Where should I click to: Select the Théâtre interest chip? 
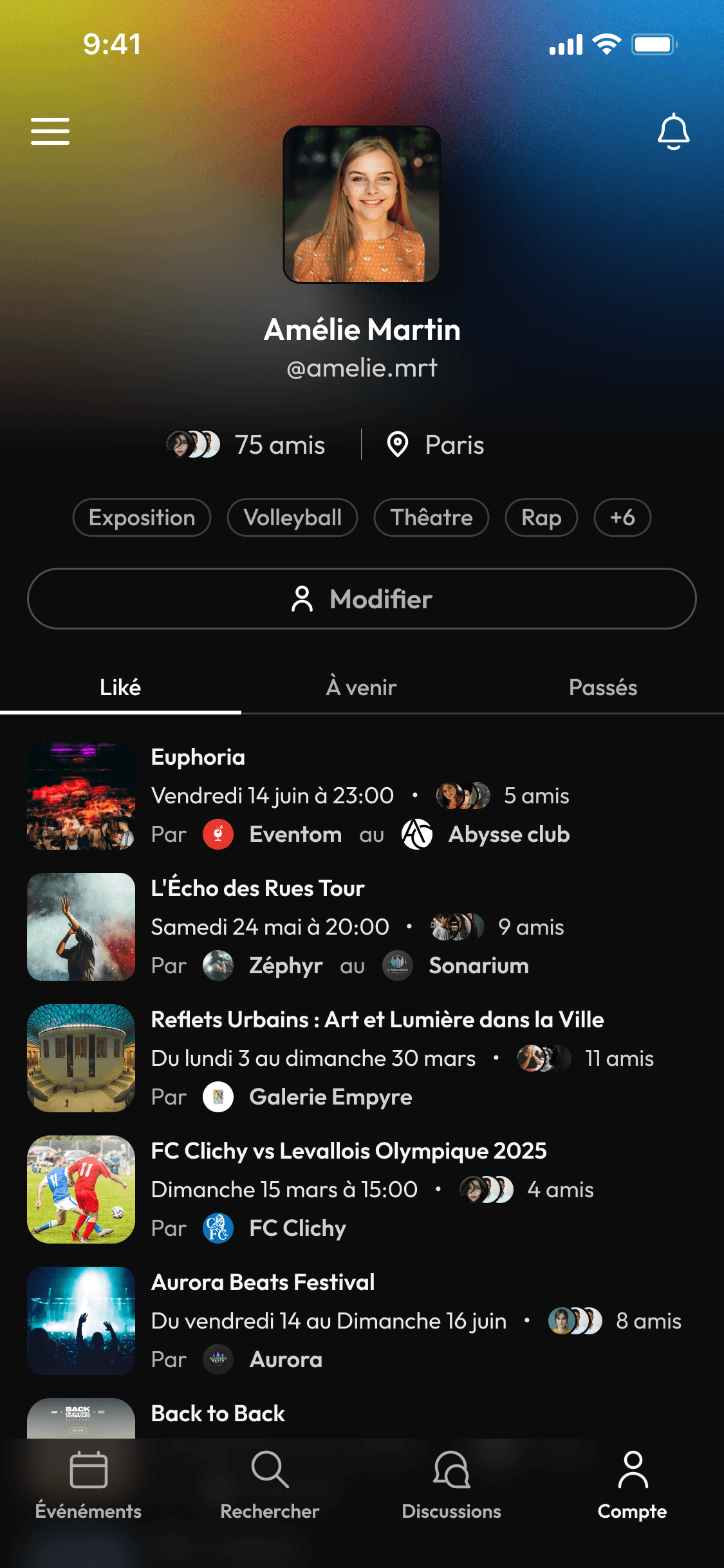[x=431, y=518]
